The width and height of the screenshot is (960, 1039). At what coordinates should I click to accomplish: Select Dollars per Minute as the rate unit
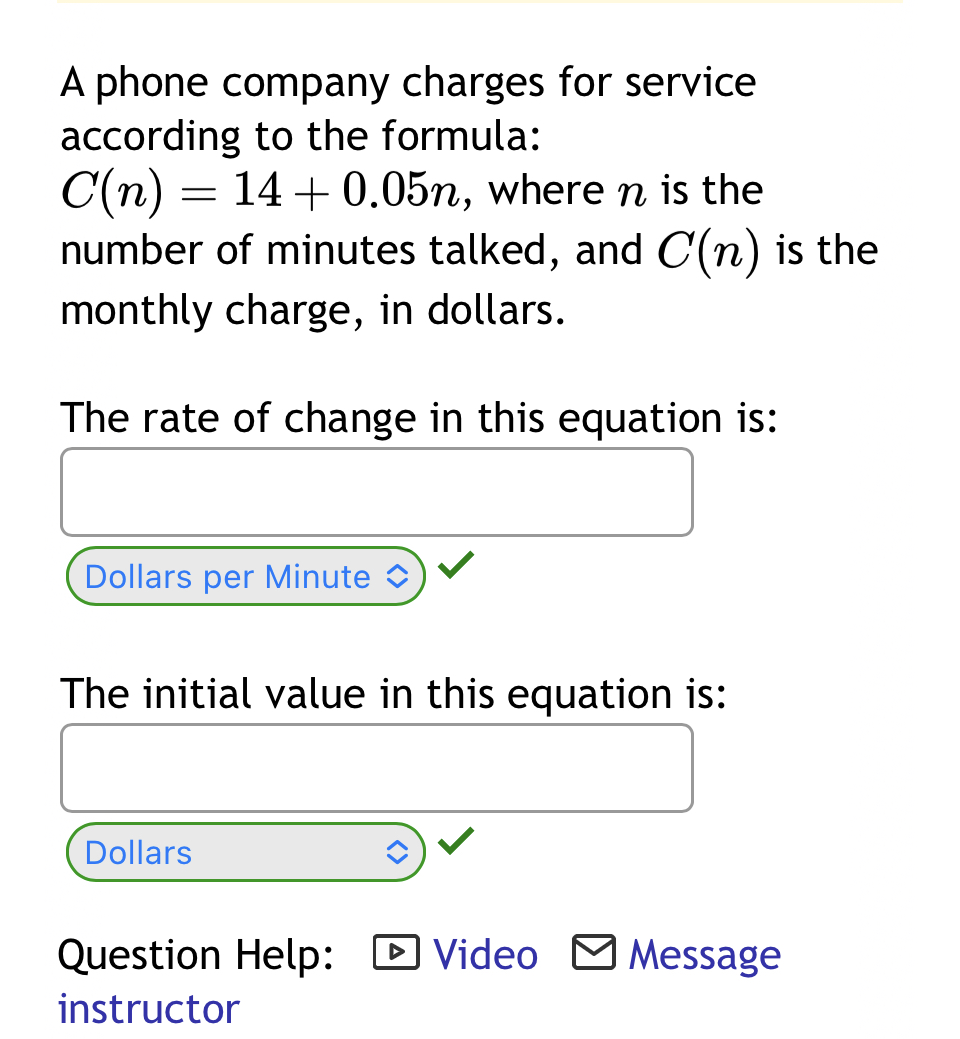(x=227, y=576)
